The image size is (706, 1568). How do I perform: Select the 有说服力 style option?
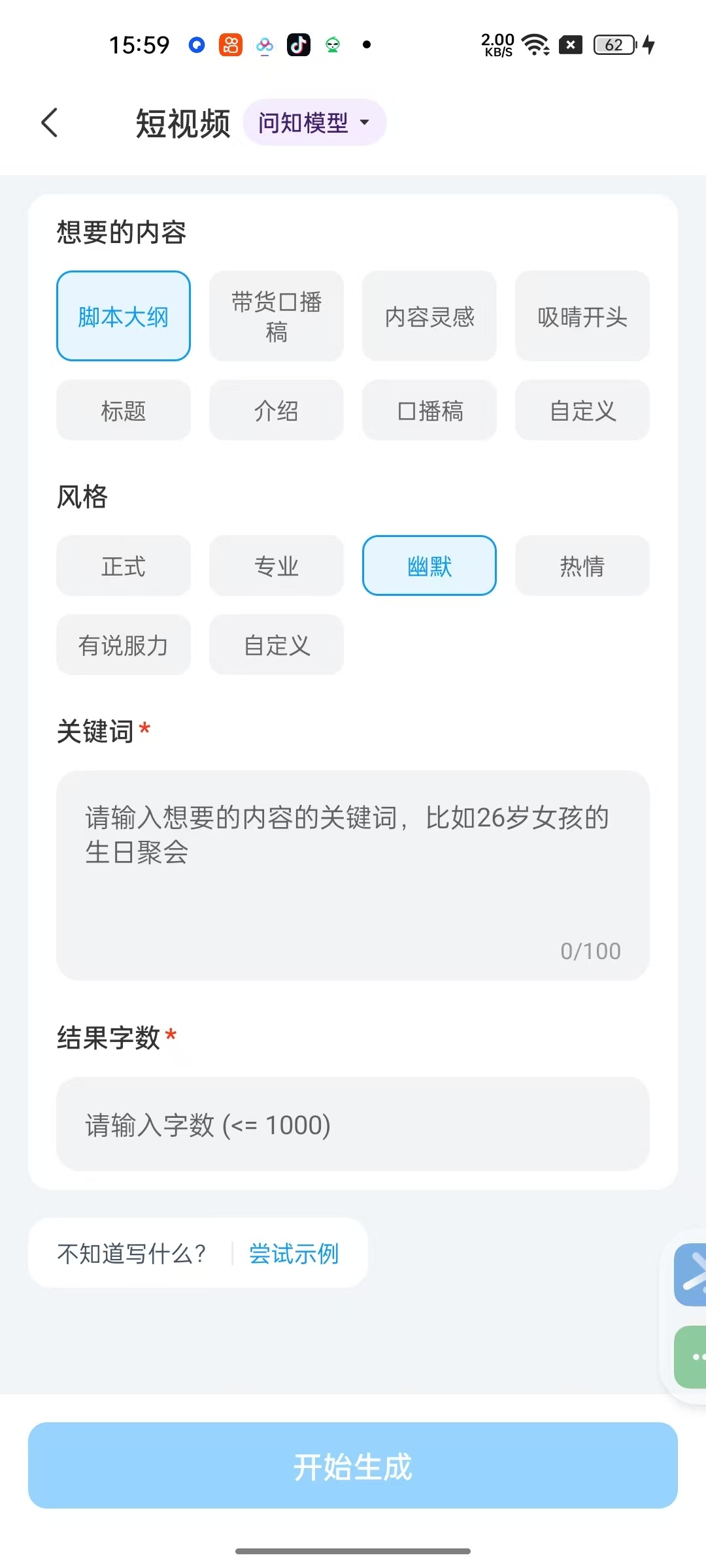(x=124, y=645)
